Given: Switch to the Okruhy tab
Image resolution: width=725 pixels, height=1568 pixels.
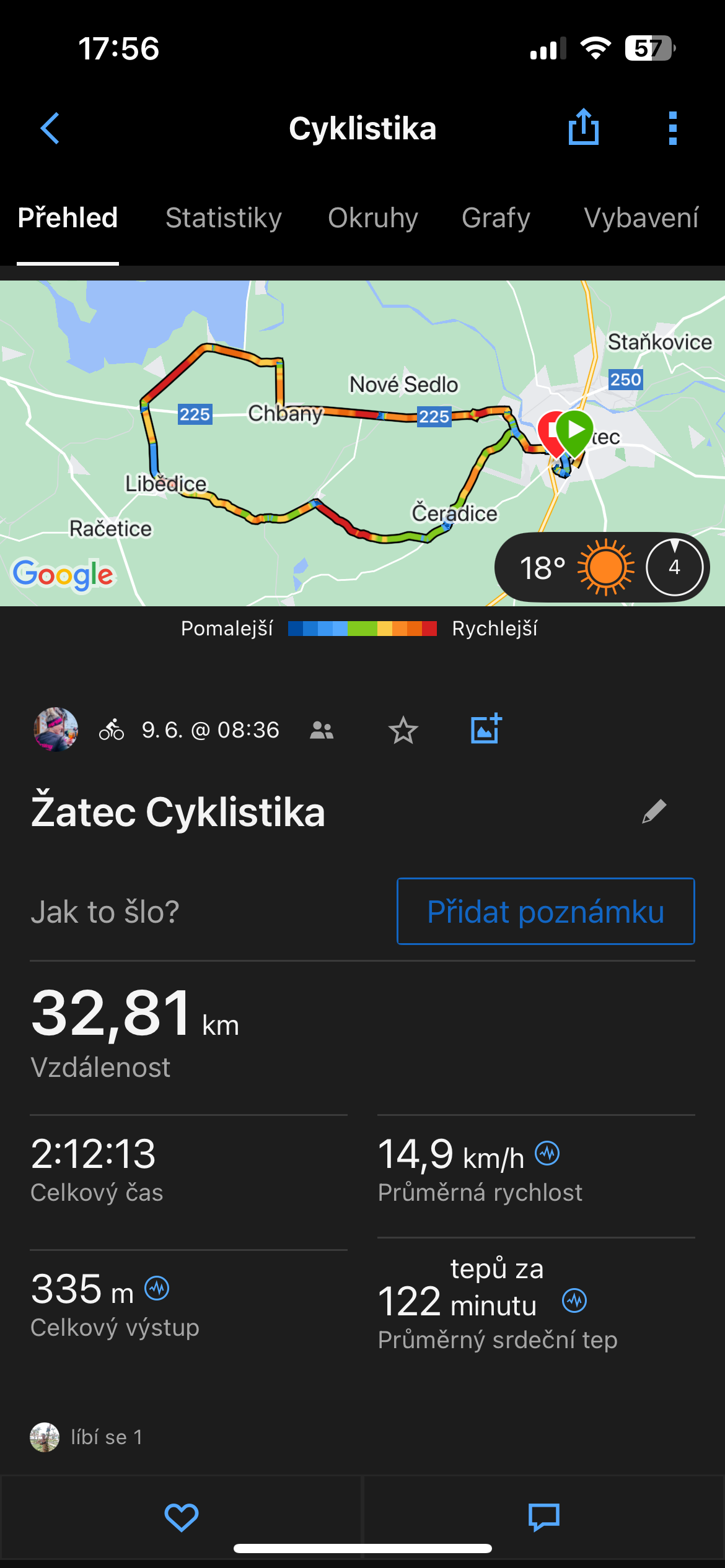Looking at the screenshot, I should pyautogui.click(x=372, y=218).
